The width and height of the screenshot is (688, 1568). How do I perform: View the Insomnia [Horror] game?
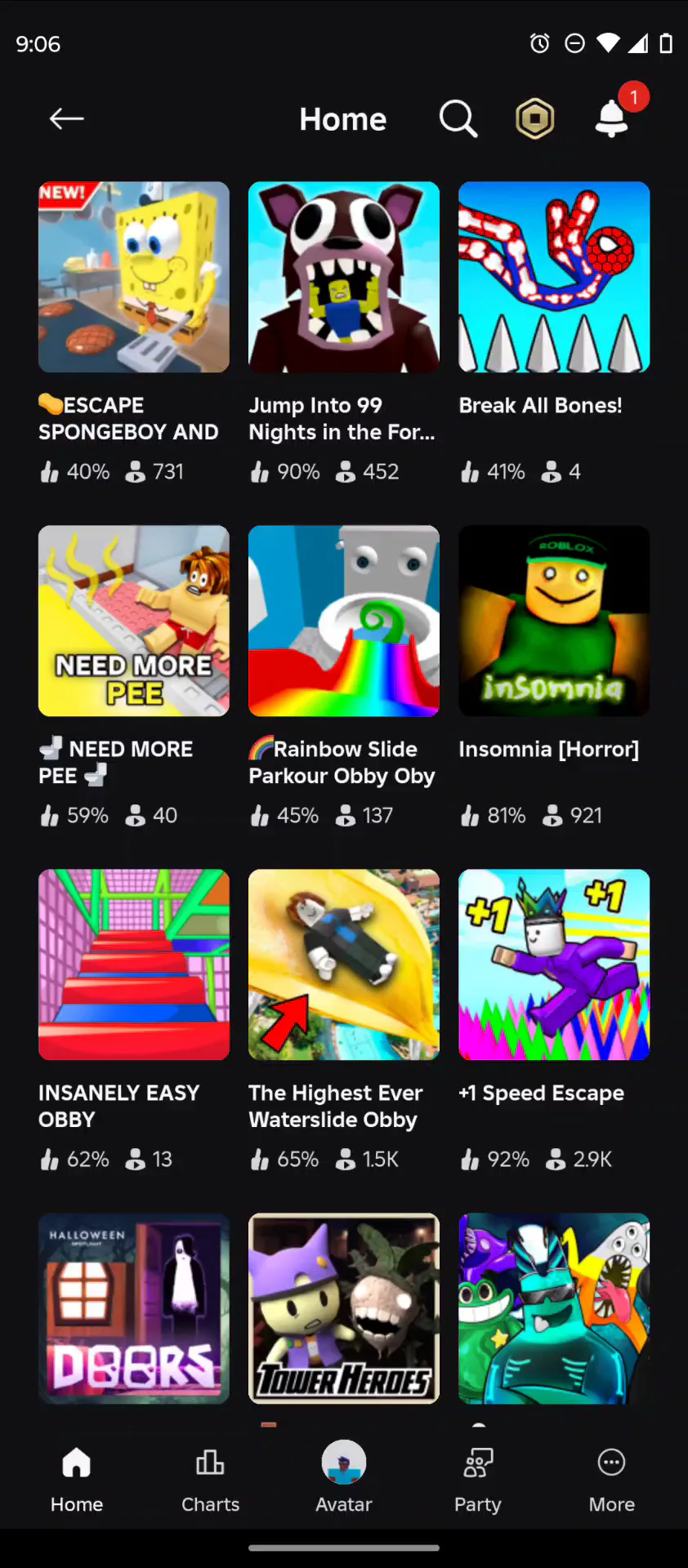pyautogui.click(x=554, y=621)
